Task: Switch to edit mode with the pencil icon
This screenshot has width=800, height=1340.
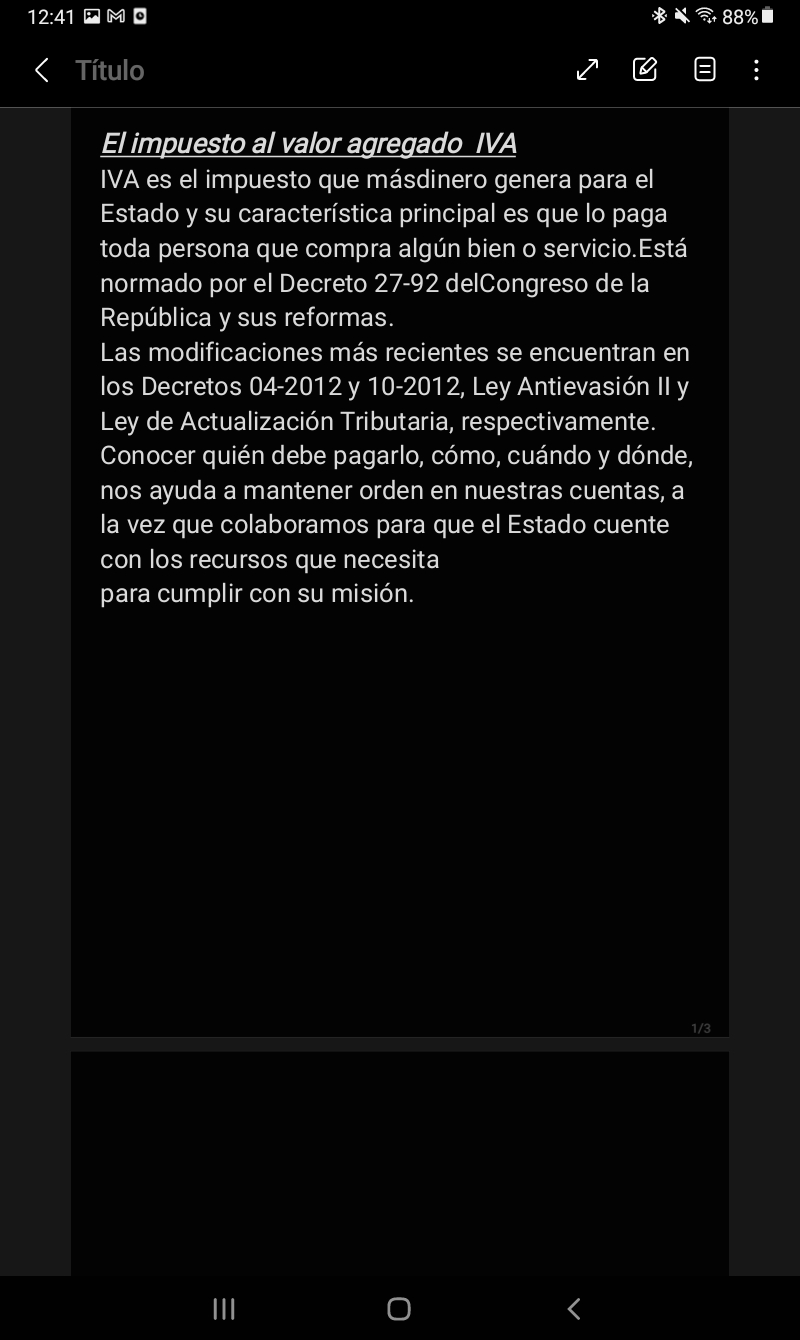Action: coord(645,70)
